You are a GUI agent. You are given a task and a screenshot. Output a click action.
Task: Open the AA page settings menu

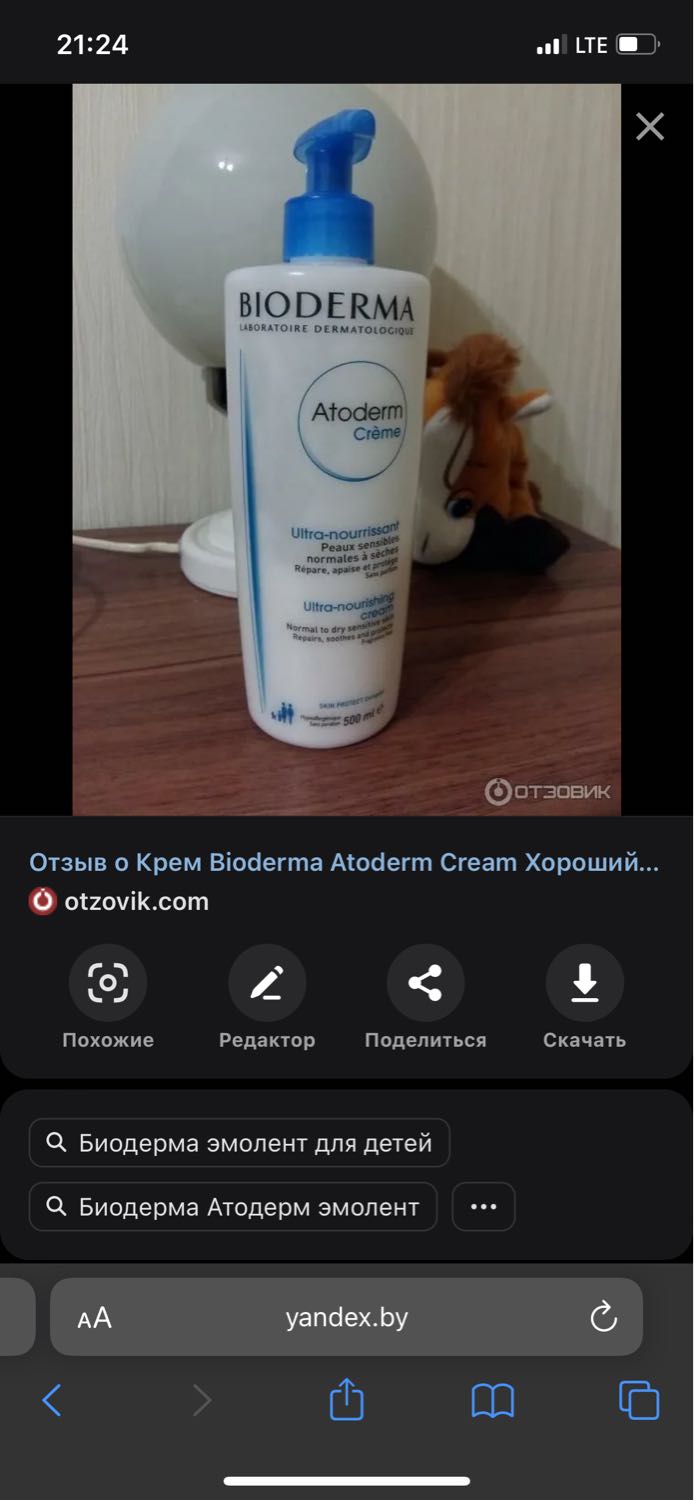[95, 1318]
